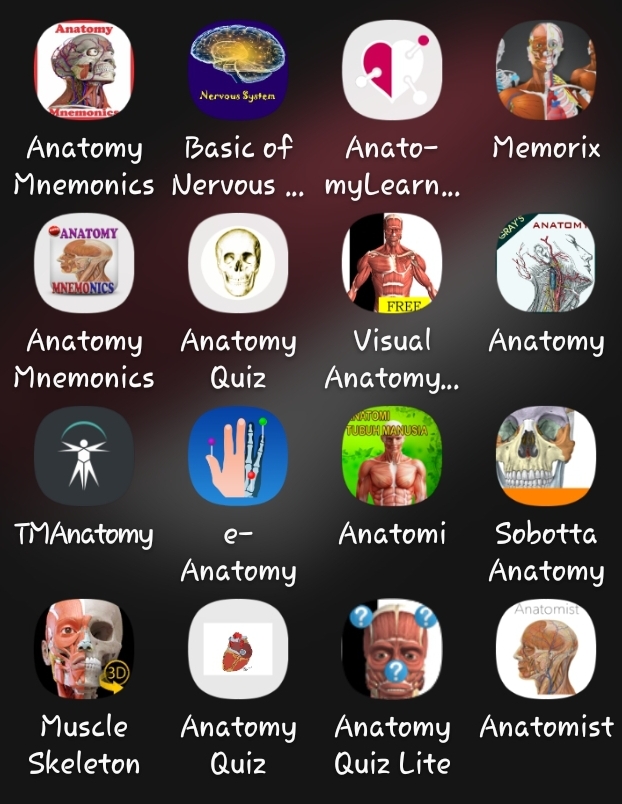Launch the TMAnatomy app
Viewport: 622px width, 804px height.
84,456
